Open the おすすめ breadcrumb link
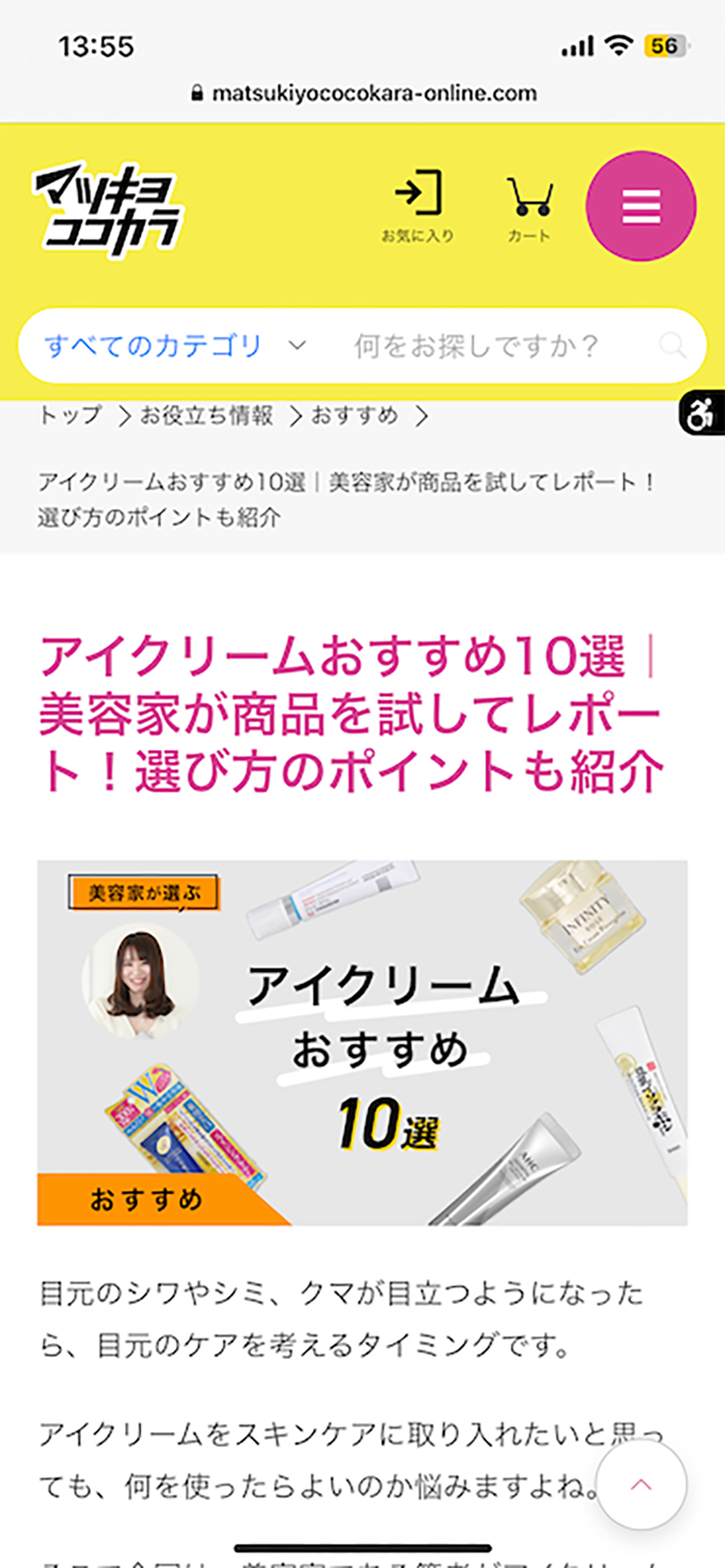This screenshot has width=725, height=1568. point(354,415)
